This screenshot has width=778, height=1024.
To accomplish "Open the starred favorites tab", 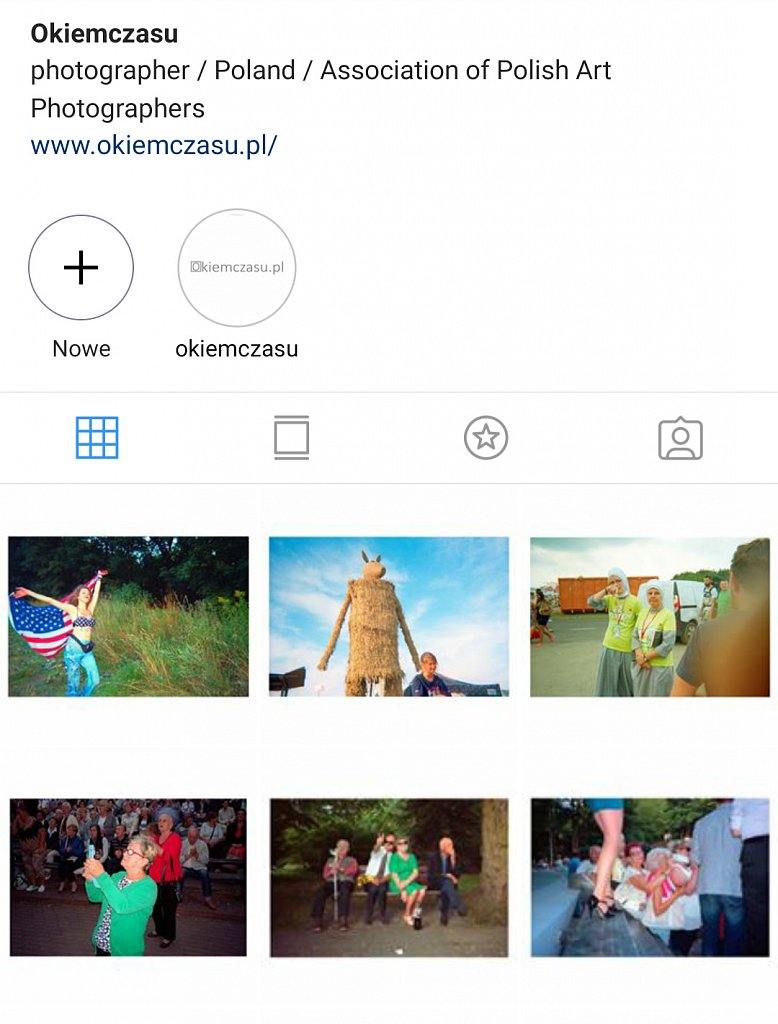I will coord(486,438).
